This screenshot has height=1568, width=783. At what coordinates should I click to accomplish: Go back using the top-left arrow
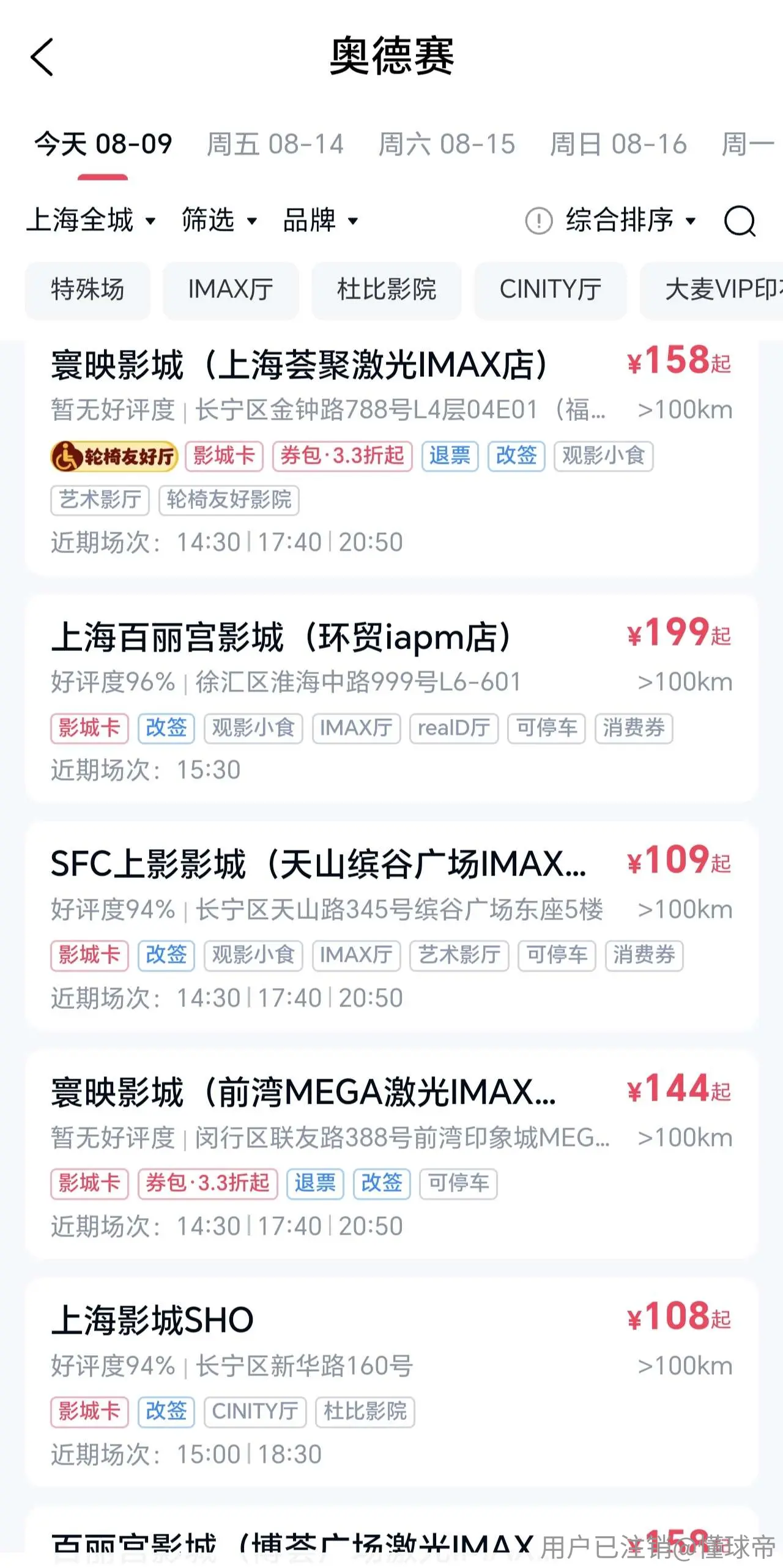point(42,58)
